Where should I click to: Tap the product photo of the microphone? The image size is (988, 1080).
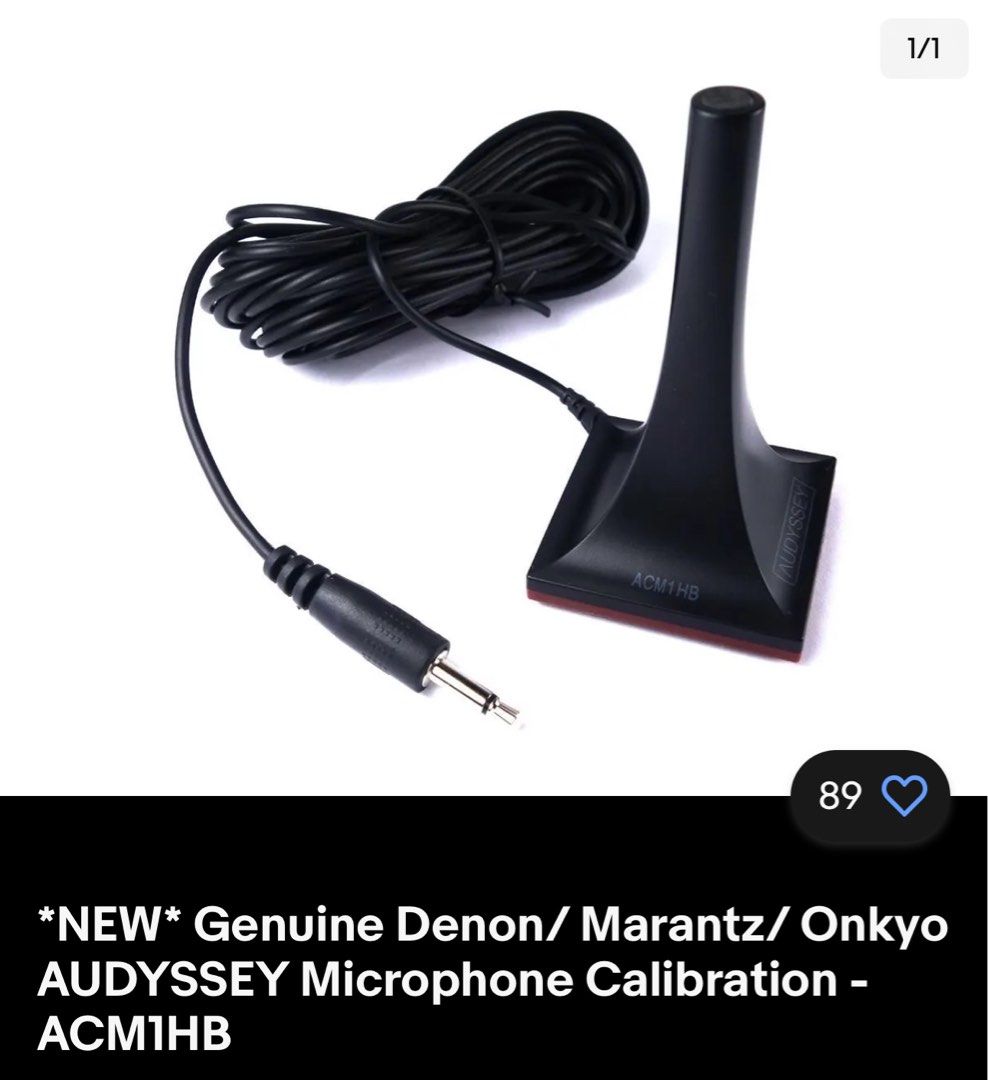coord(480,400)
